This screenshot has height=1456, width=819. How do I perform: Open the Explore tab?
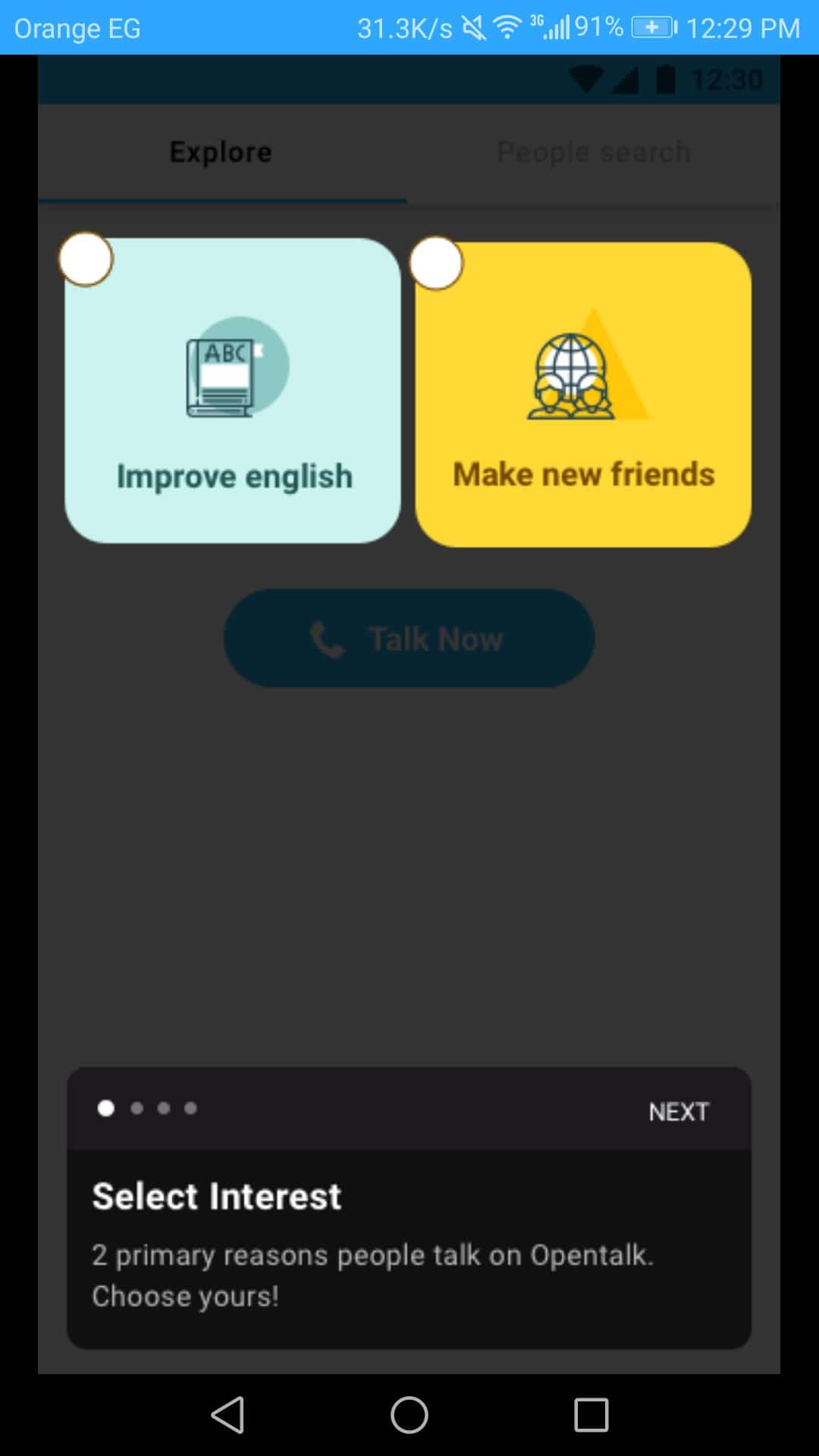221,152
